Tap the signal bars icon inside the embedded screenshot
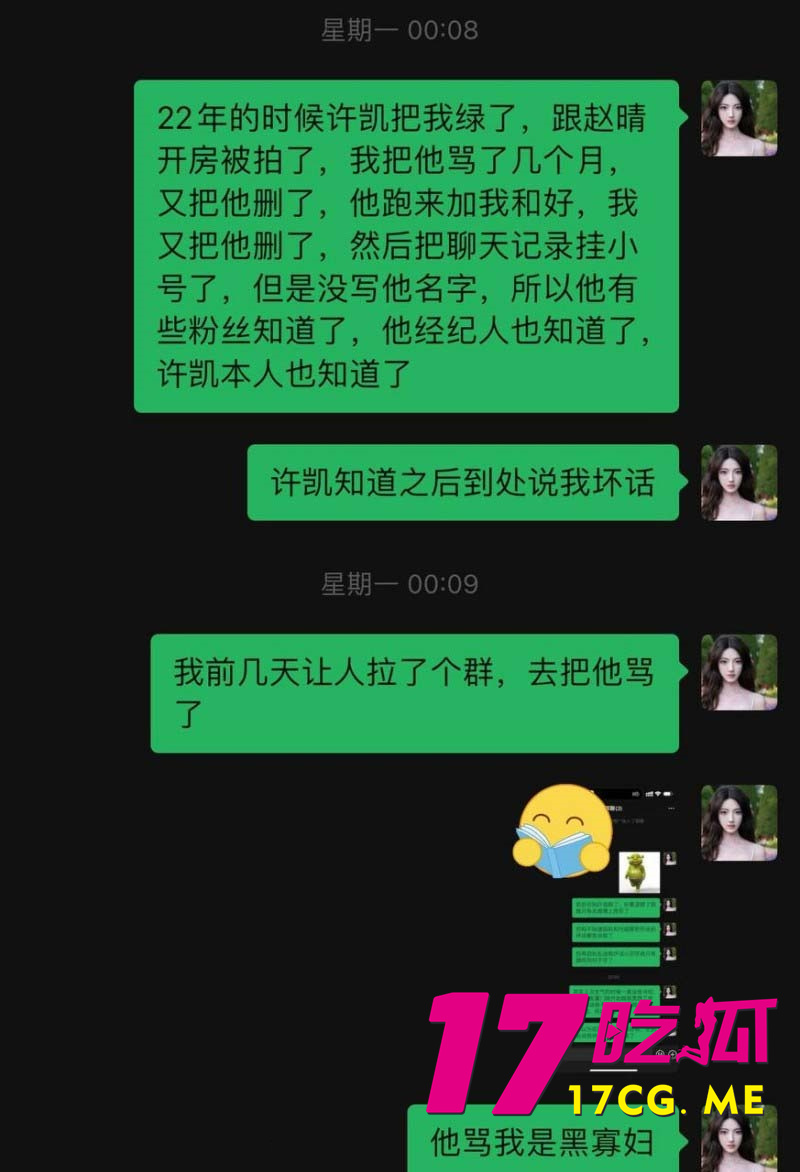The image size is (800, 1172). pos(648,794)
